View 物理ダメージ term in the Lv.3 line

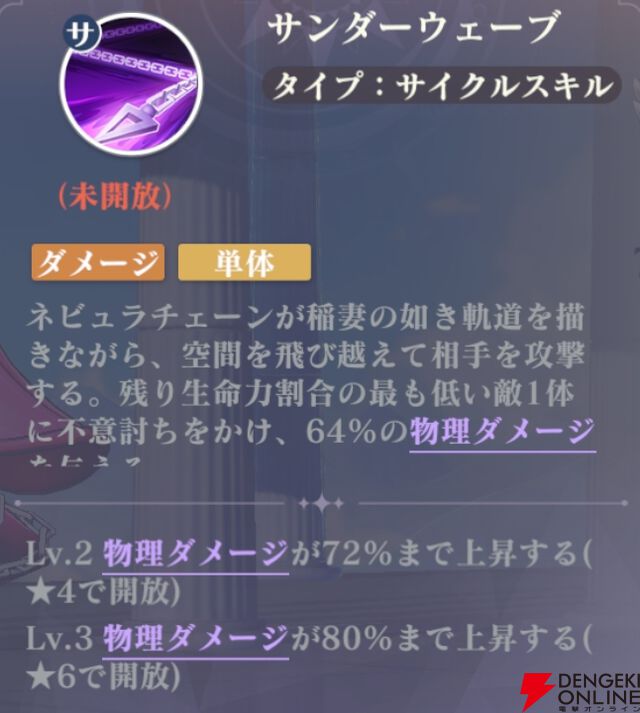[195, 638]
